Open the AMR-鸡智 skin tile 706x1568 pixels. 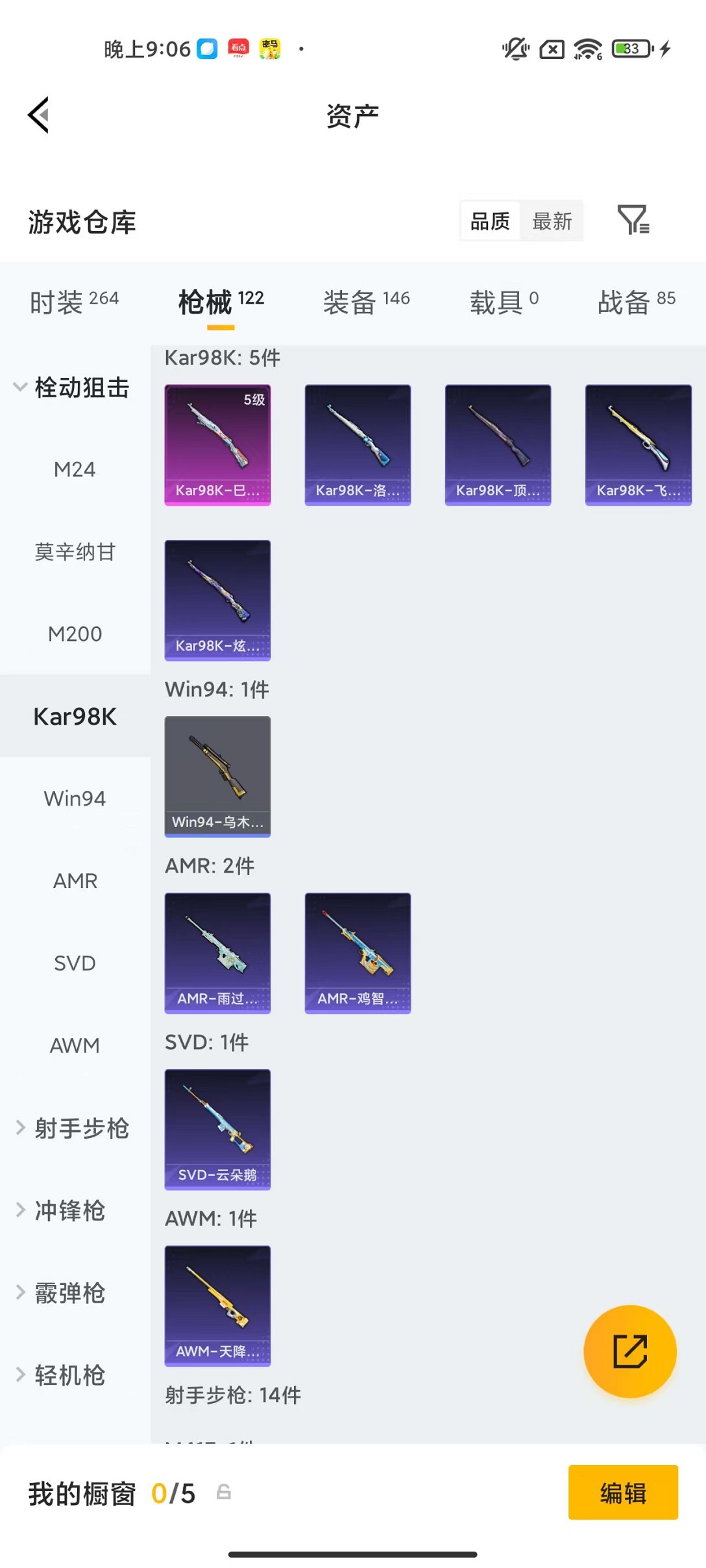358,953
